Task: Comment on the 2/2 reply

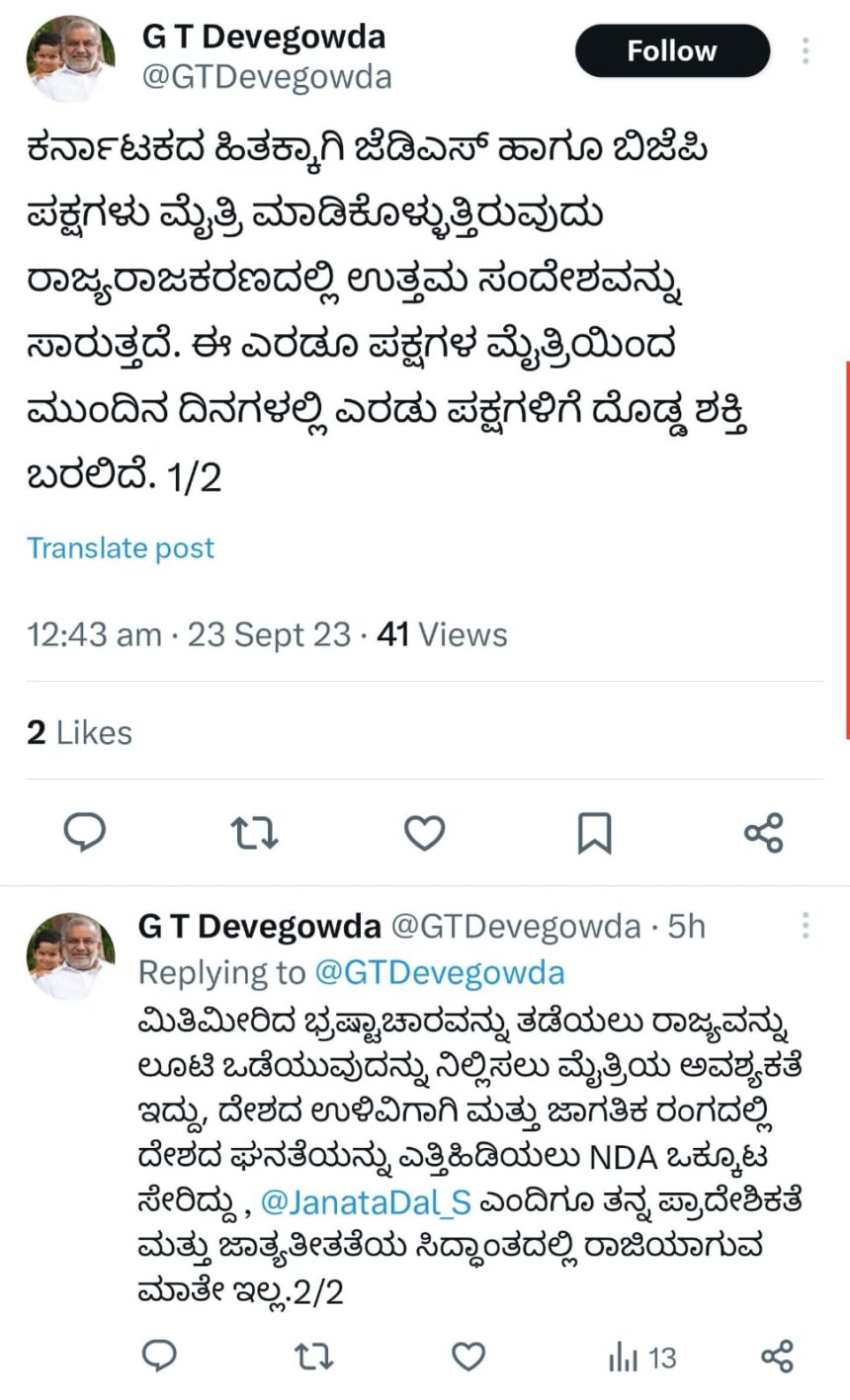Action: 160,1357
